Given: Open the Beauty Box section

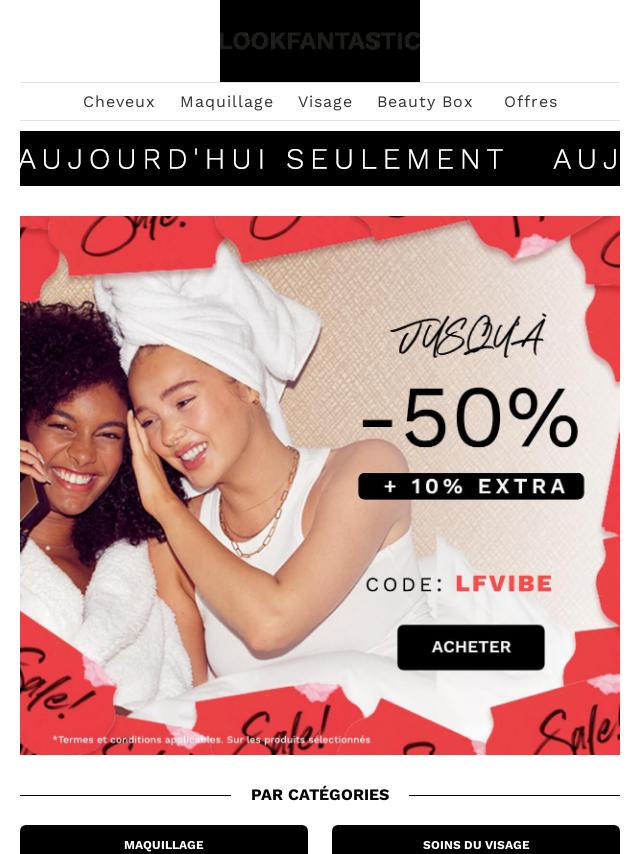Looking at the screenshot, I should 424,102.
